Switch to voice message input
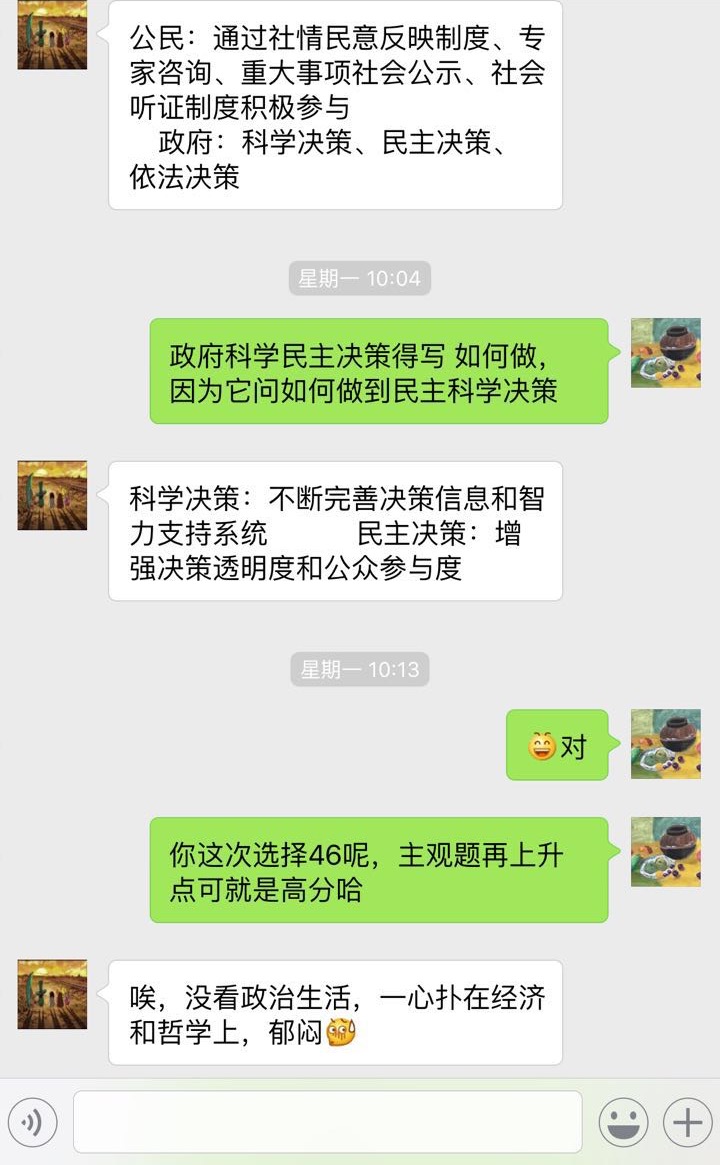The image size is (720, 1165). click(32, 1123)
